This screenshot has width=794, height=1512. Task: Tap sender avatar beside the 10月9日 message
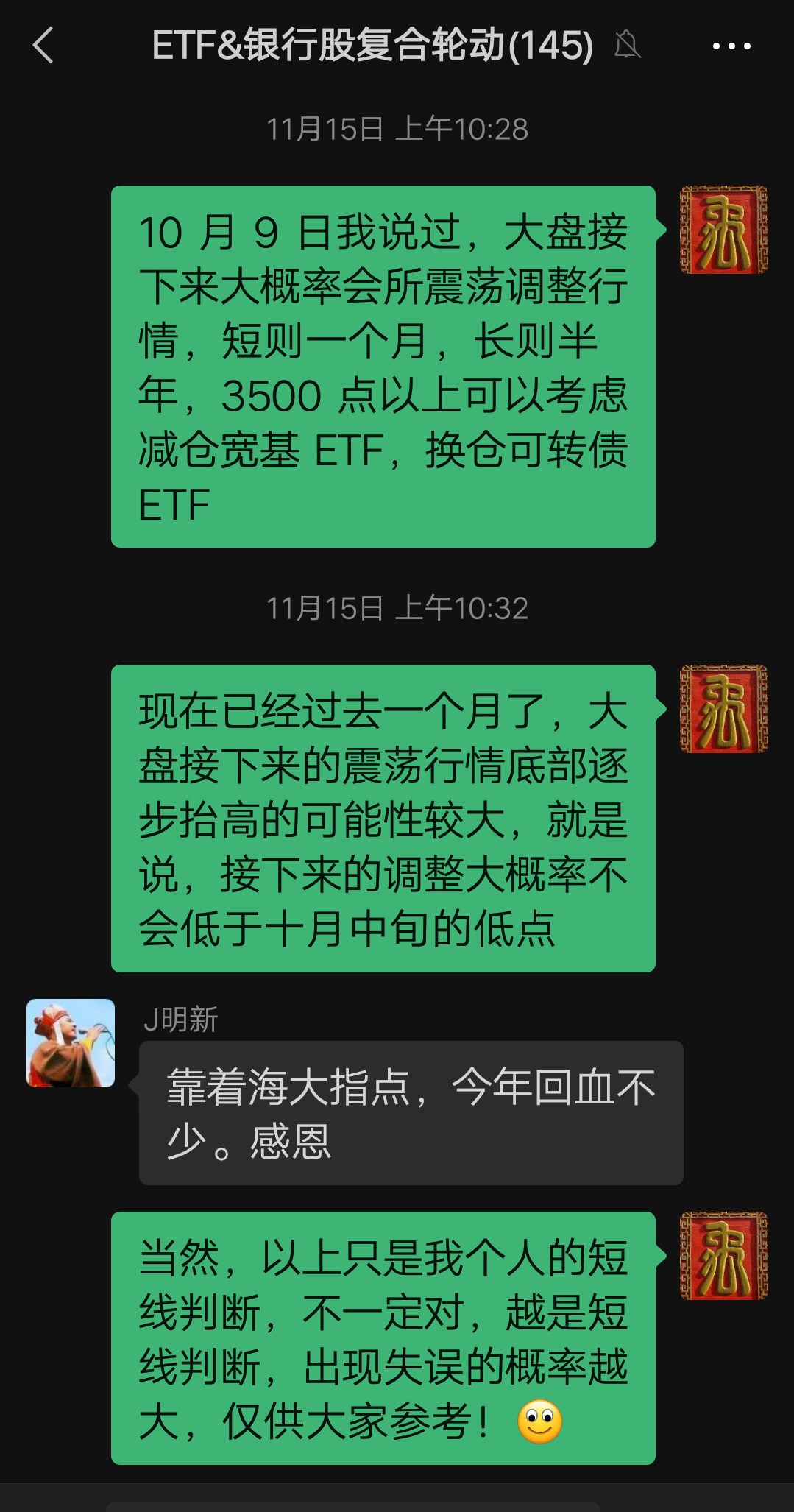[723, 230]
